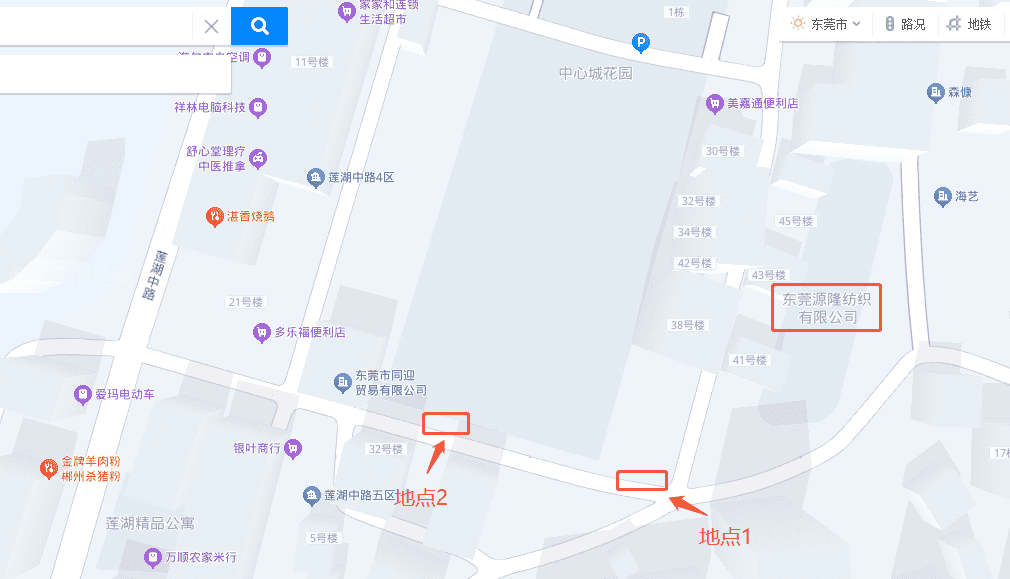Image resolution: width=1010 pixels, height=579 pixels.
Task: Open the 祥林电脑科技 shop marker
Action: tap(257, 106)
